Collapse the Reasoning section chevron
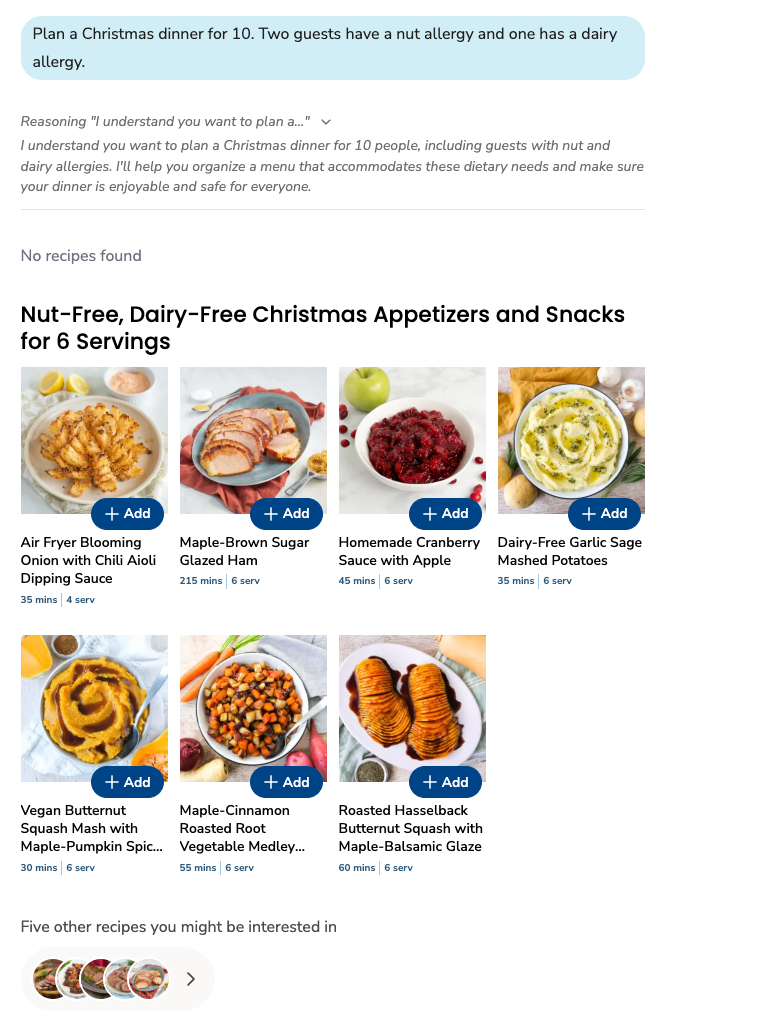 [326, 122]
